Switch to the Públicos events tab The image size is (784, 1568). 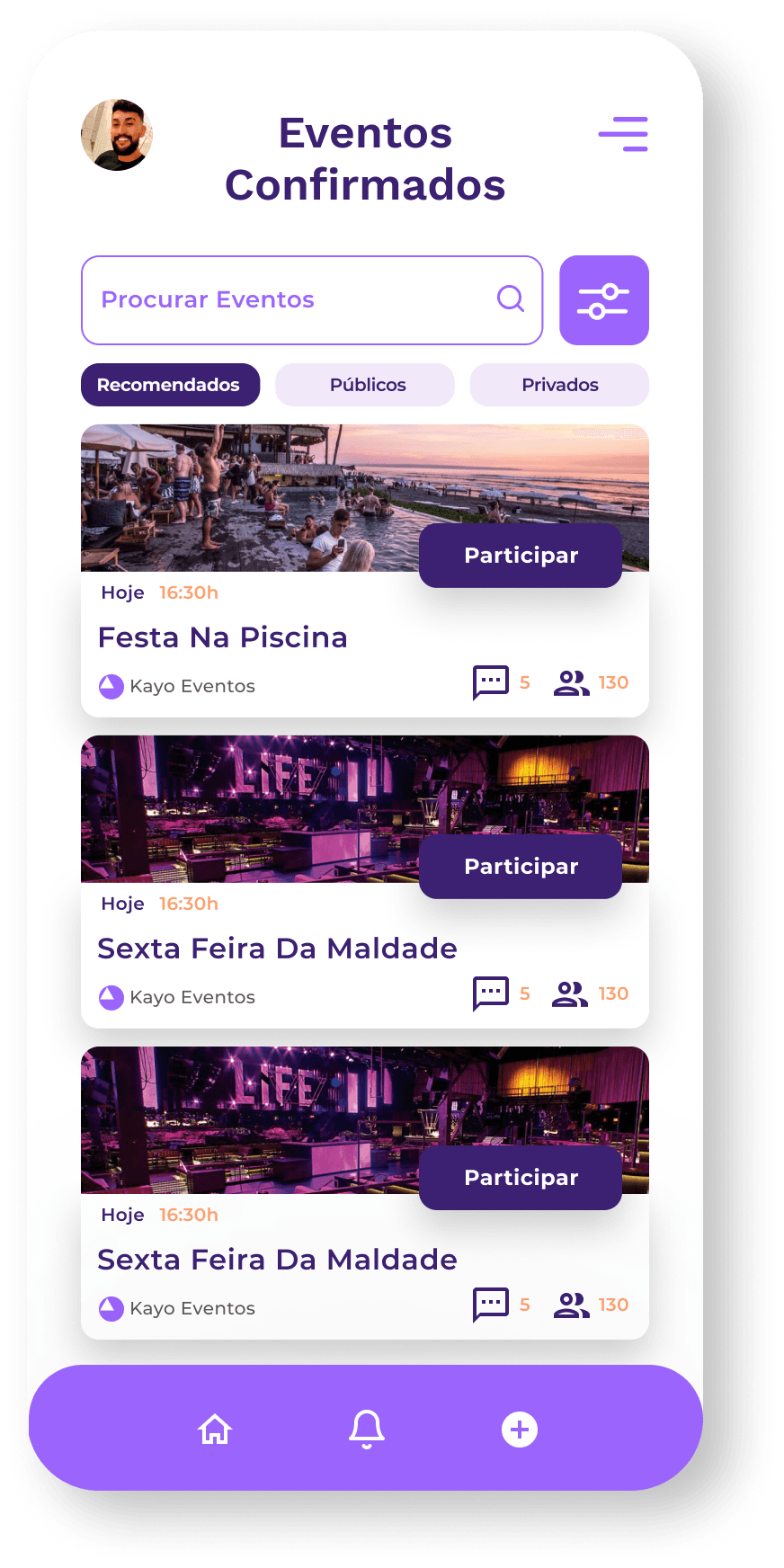pos(364,385)
